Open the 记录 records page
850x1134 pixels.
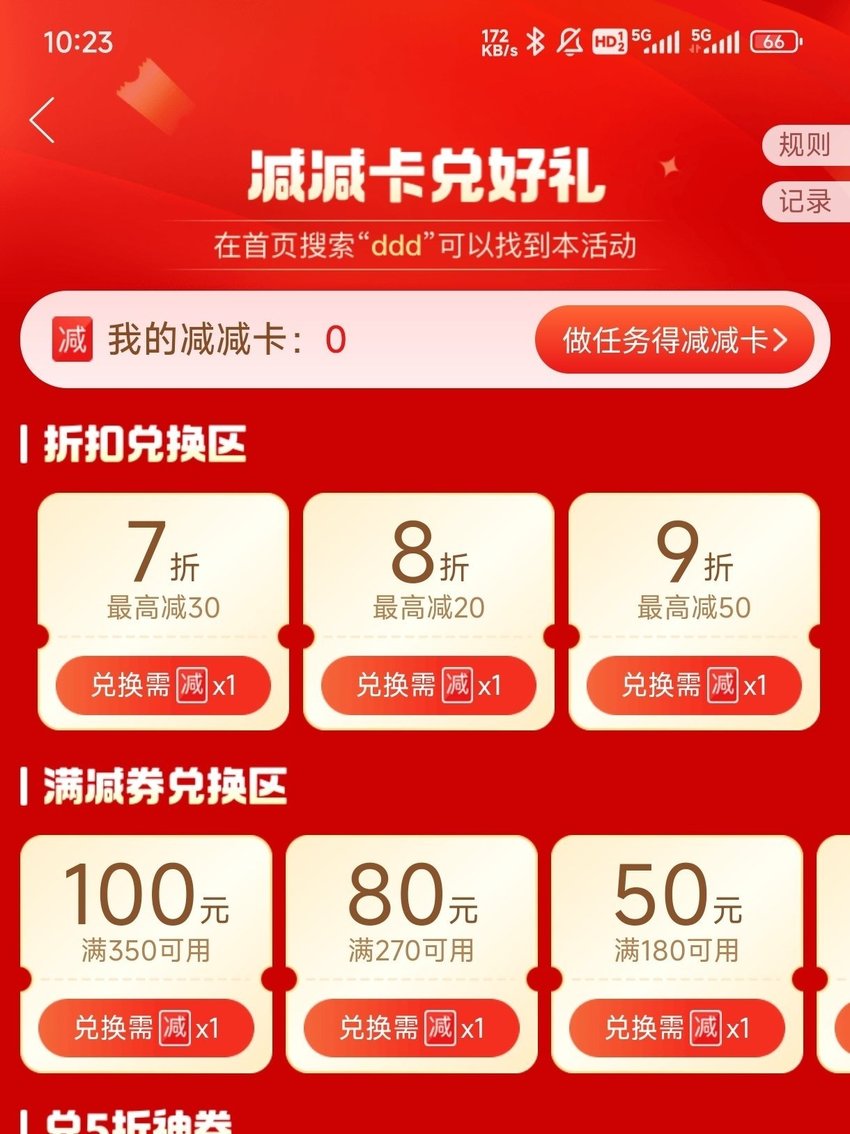[x=805, y=202]
